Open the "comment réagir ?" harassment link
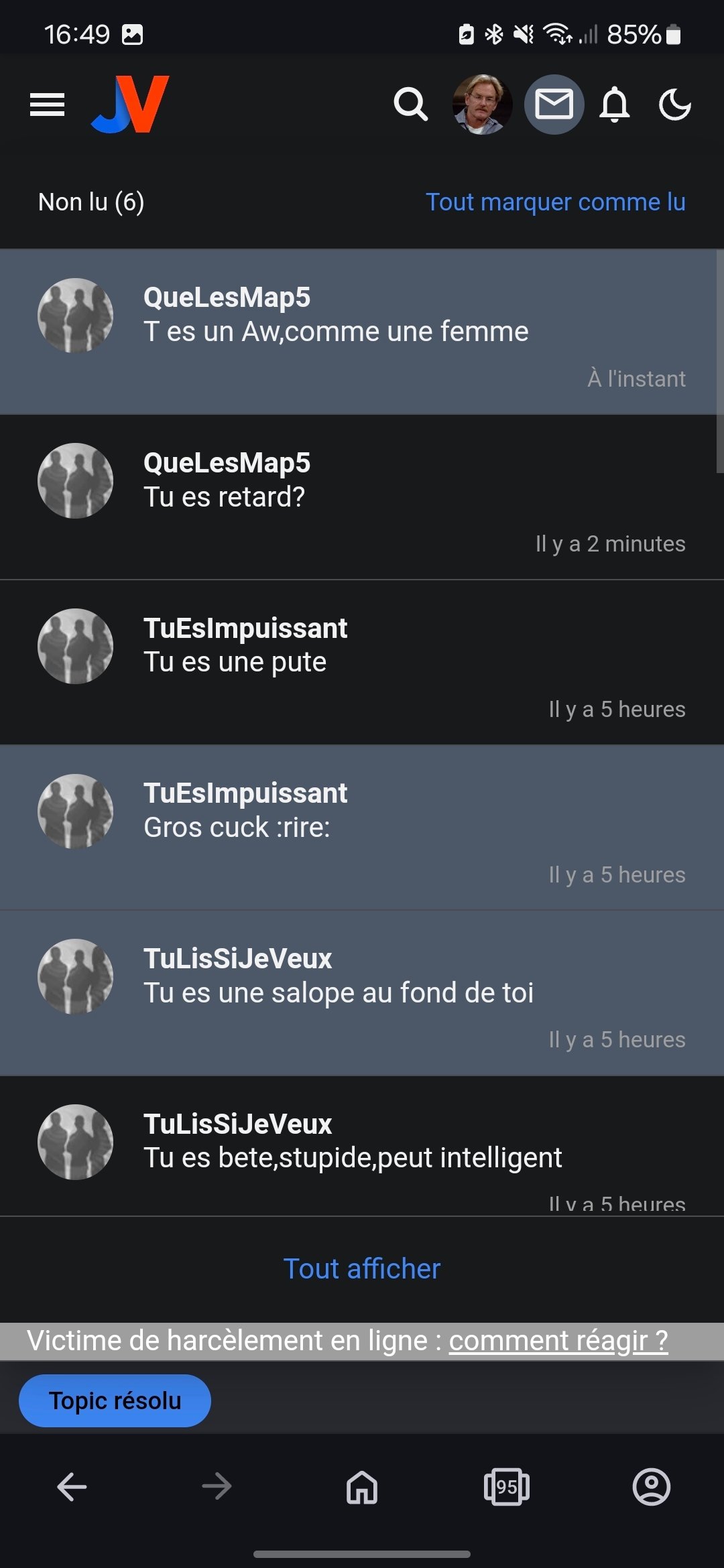Screen dimensions: 724x1568 pos(558,1341)
